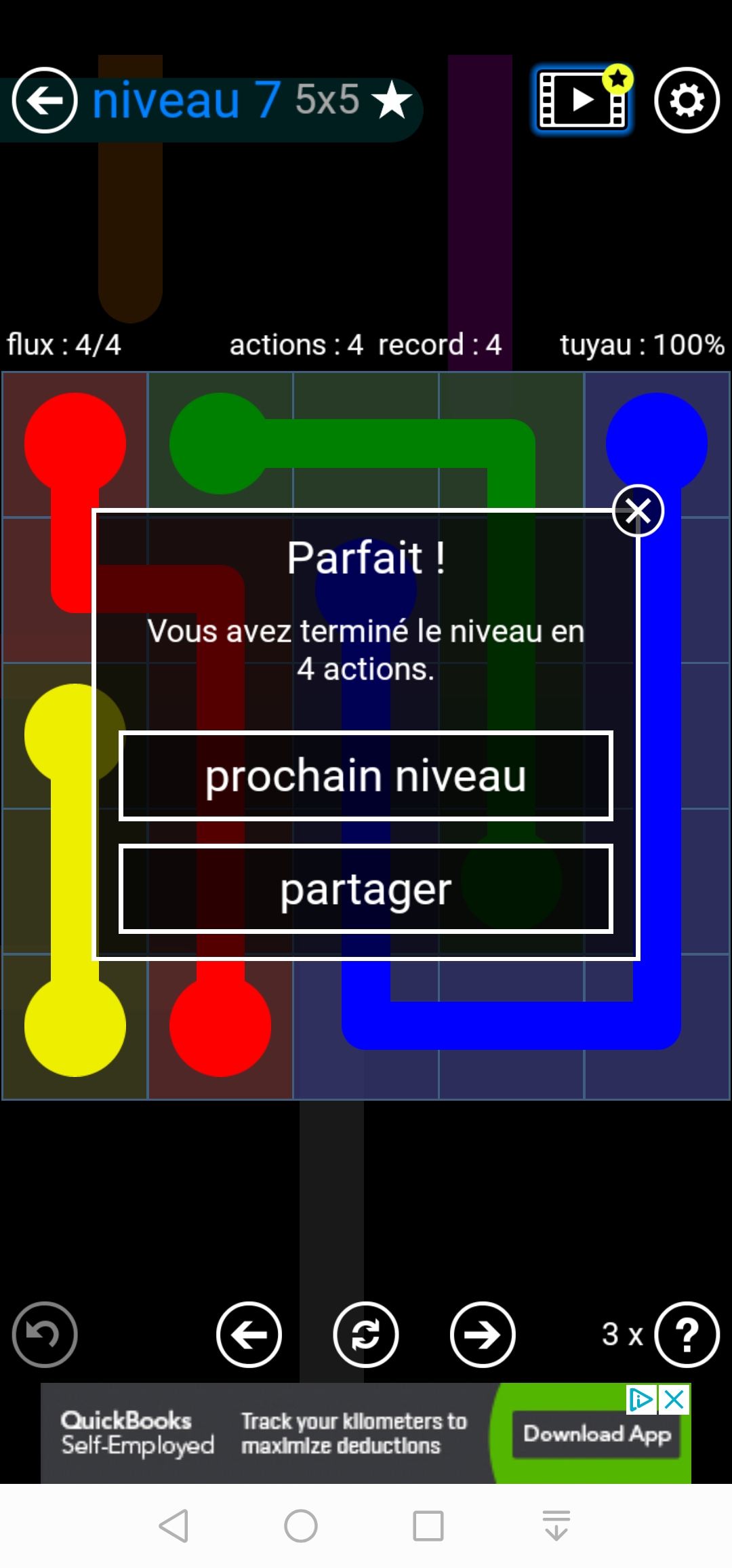Continue to prochain niveau

pos(366,776)
